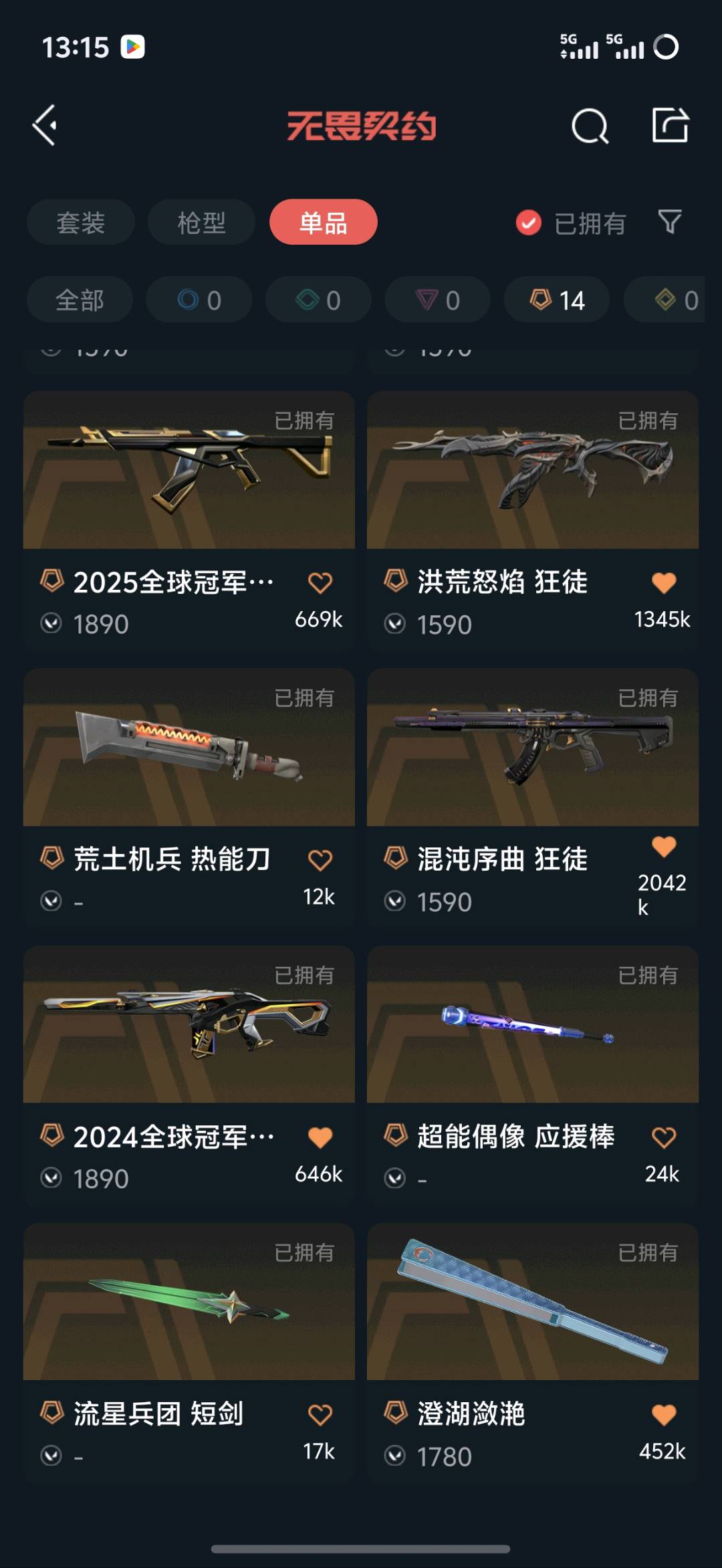Switch to the 枪型 tab
Image resolution: width=722 pixels, height=1568 pixels.
click(x=201, y=223)
